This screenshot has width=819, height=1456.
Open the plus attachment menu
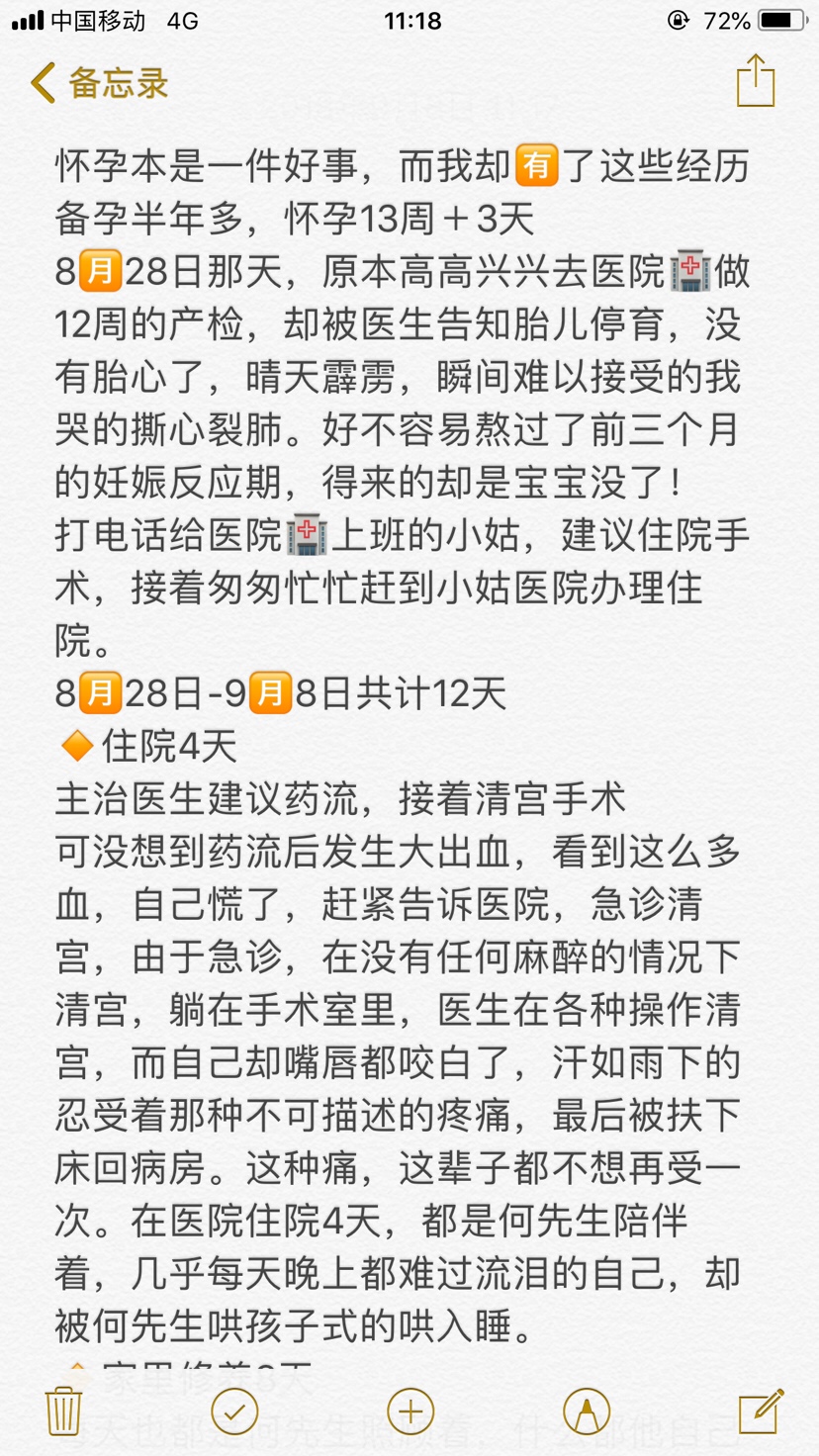pos(410,1410)
